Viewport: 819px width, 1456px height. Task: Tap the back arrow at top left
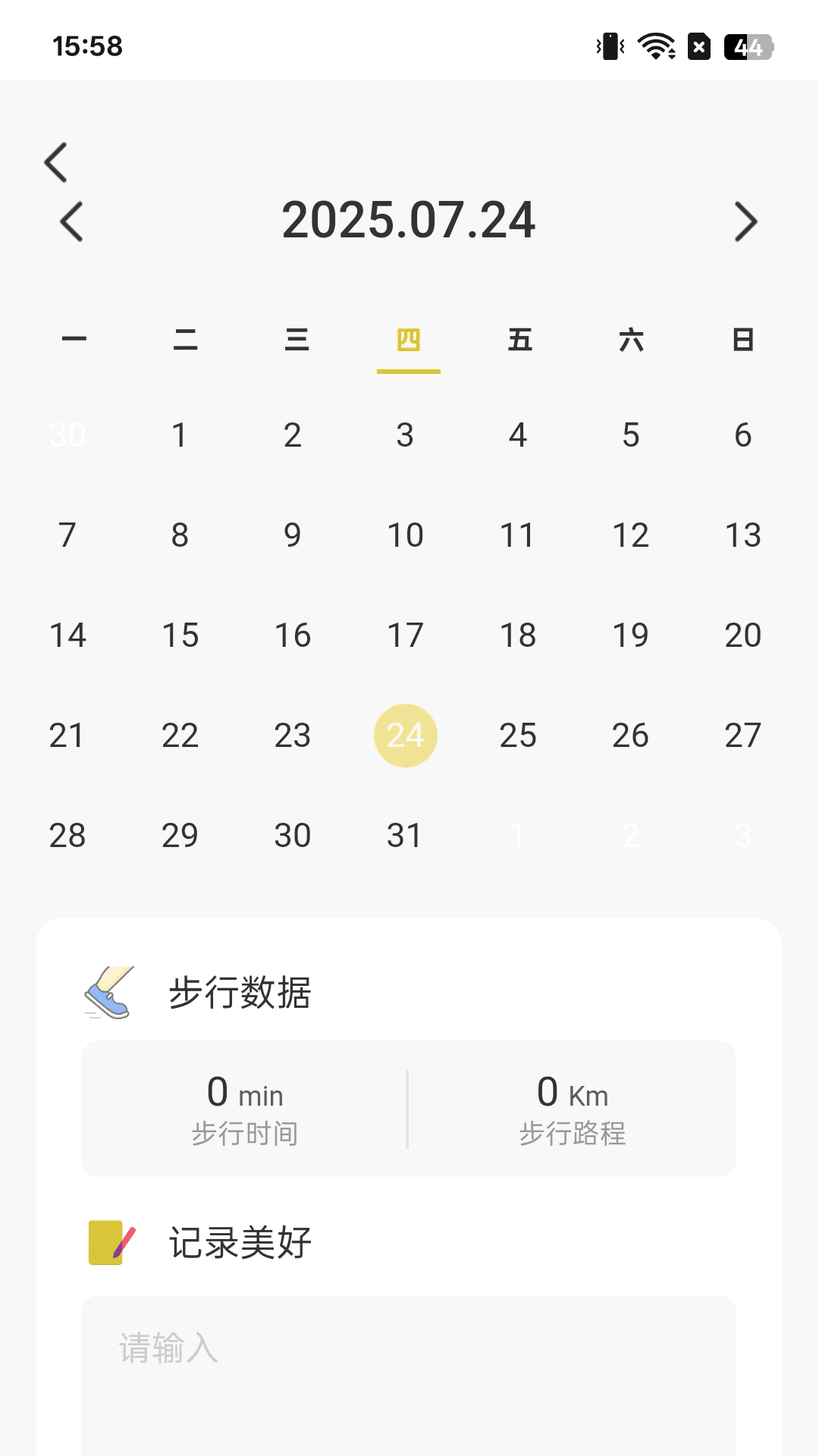pos(55,162)
